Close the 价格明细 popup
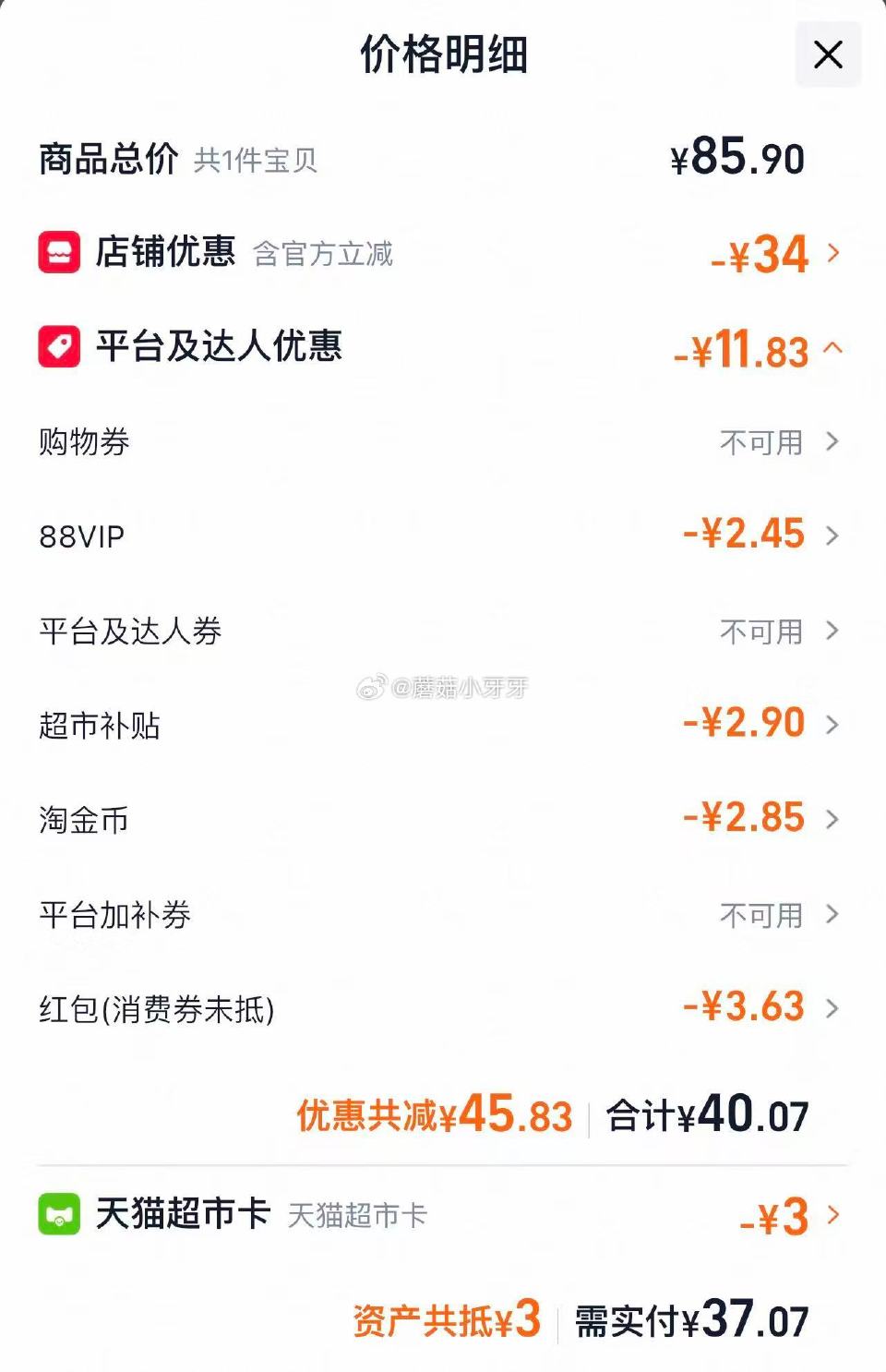The image size is (886, 1372). (x=828, y=55)
